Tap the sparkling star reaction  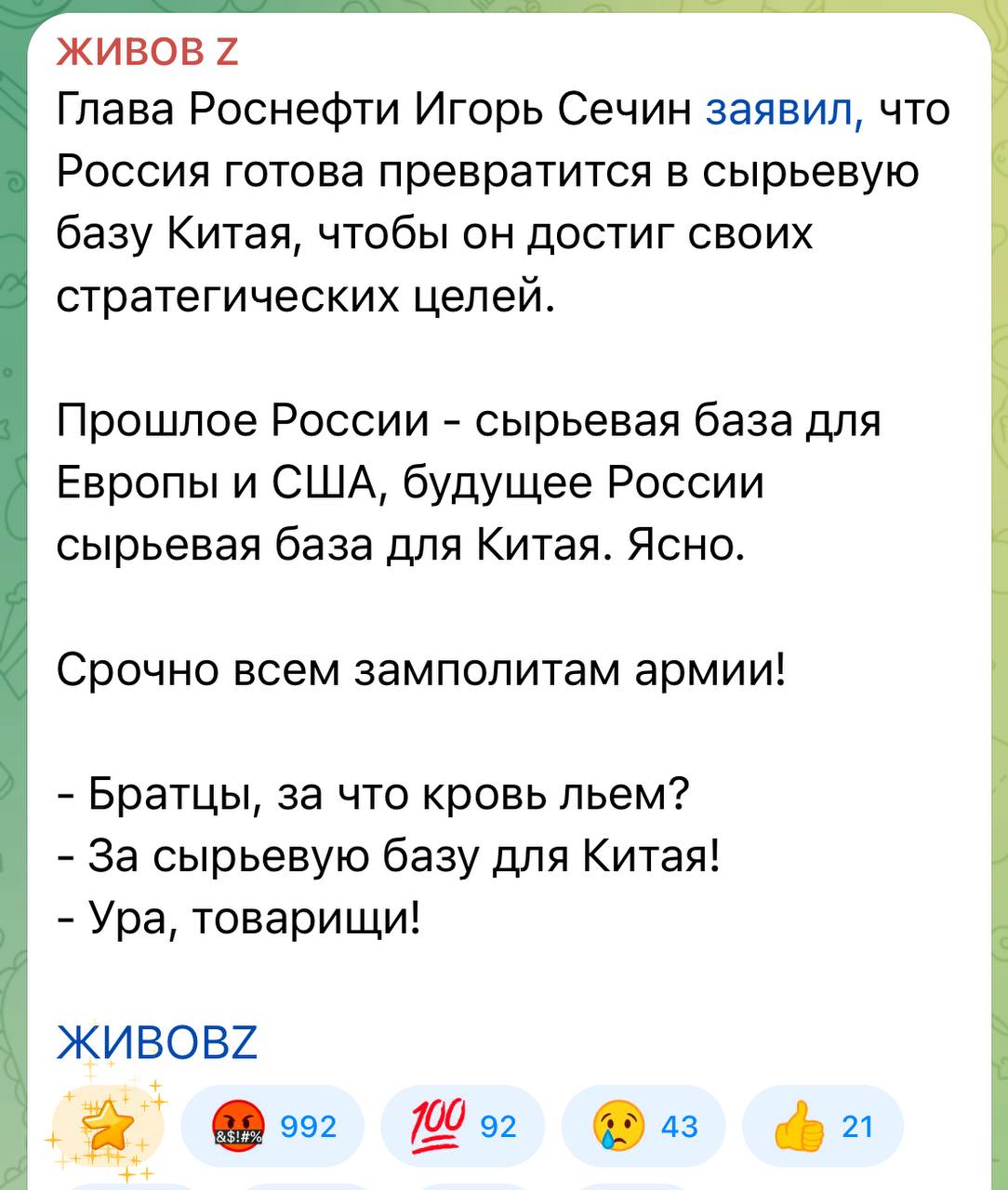[x=107, y=1127]
